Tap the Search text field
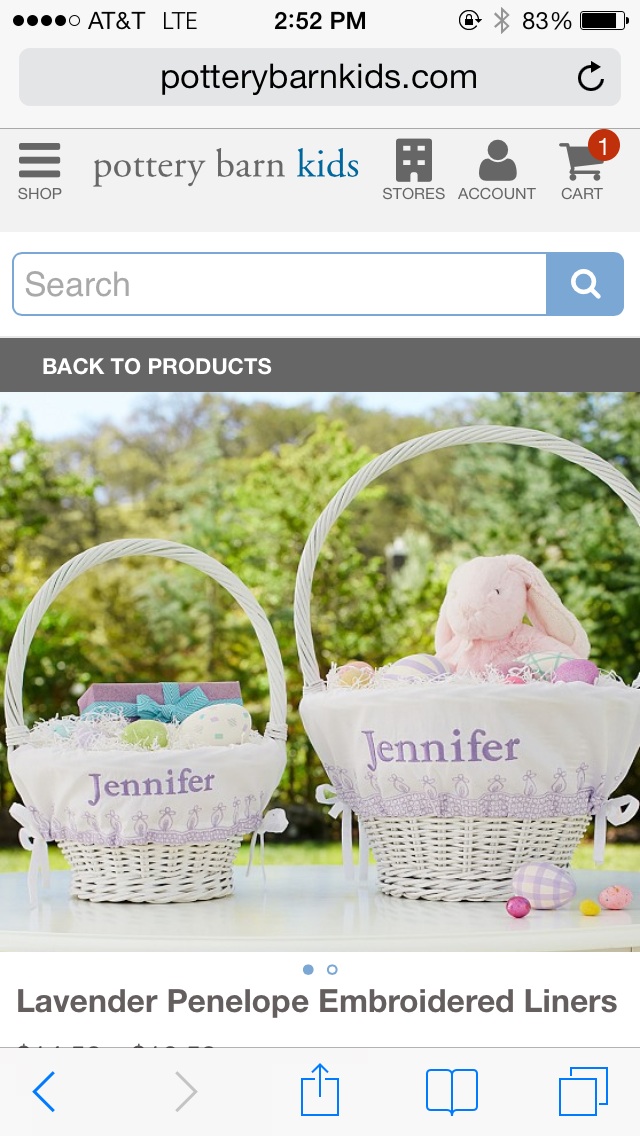The height and width of the screenshot is (1136, 640). (x=280, y=284)
